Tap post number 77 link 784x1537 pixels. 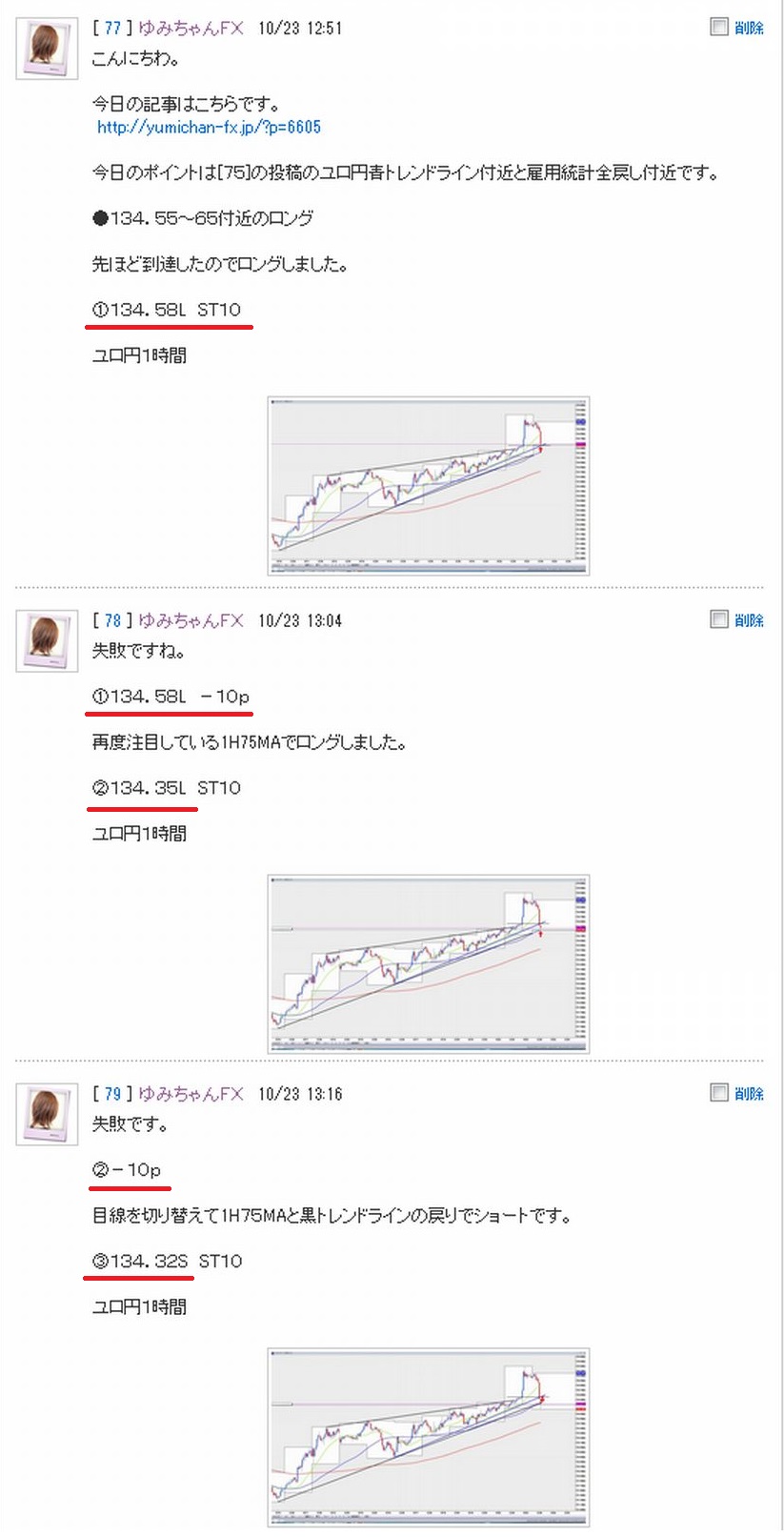tap(112, 29)
